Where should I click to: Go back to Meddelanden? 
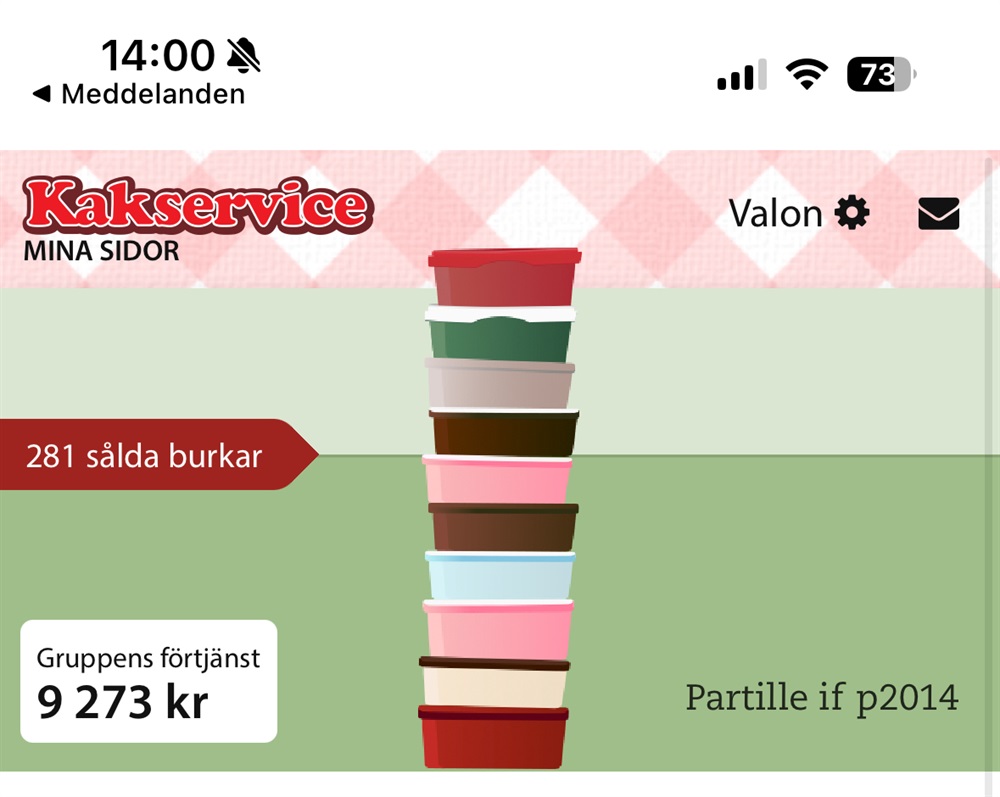click(x=139, y=94)
